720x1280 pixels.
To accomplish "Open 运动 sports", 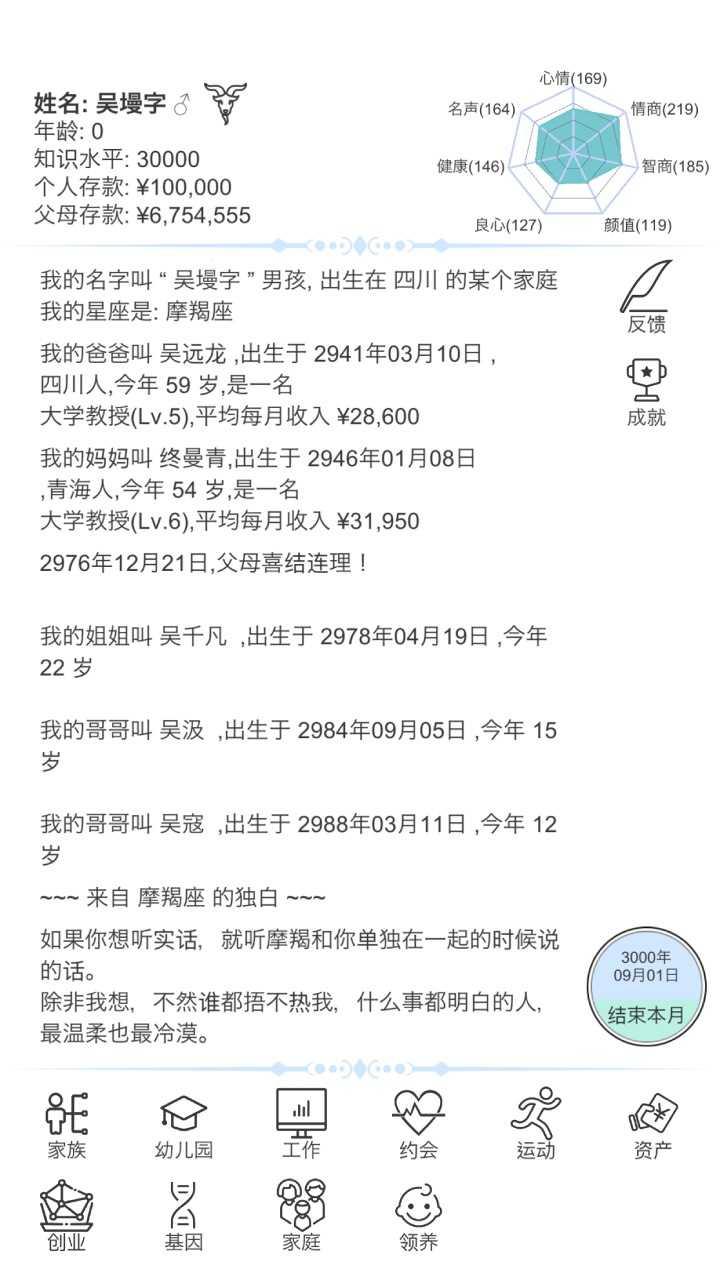I will (x=535, y=1124).
